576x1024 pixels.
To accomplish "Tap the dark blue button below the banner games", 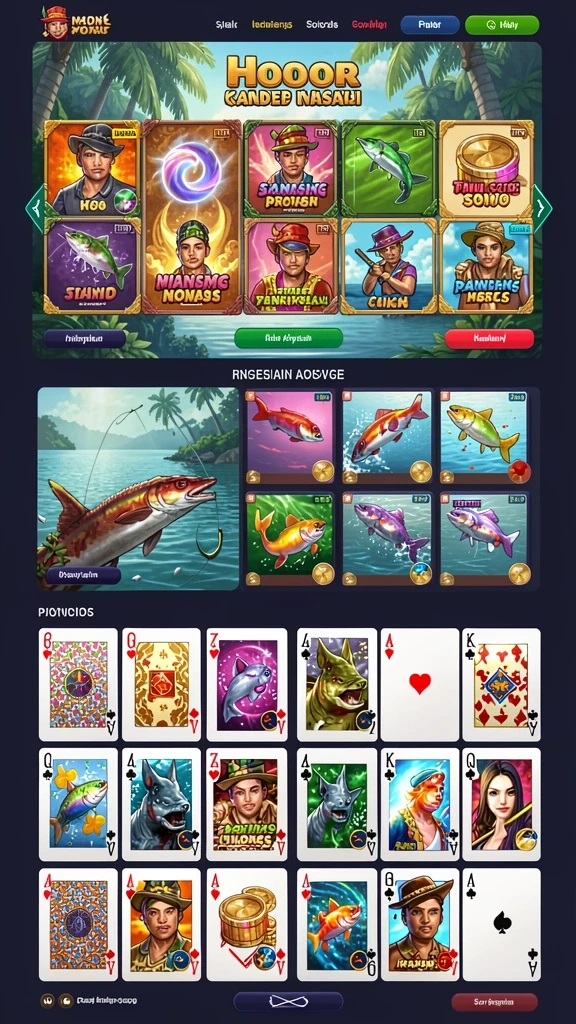I will 84,338.
